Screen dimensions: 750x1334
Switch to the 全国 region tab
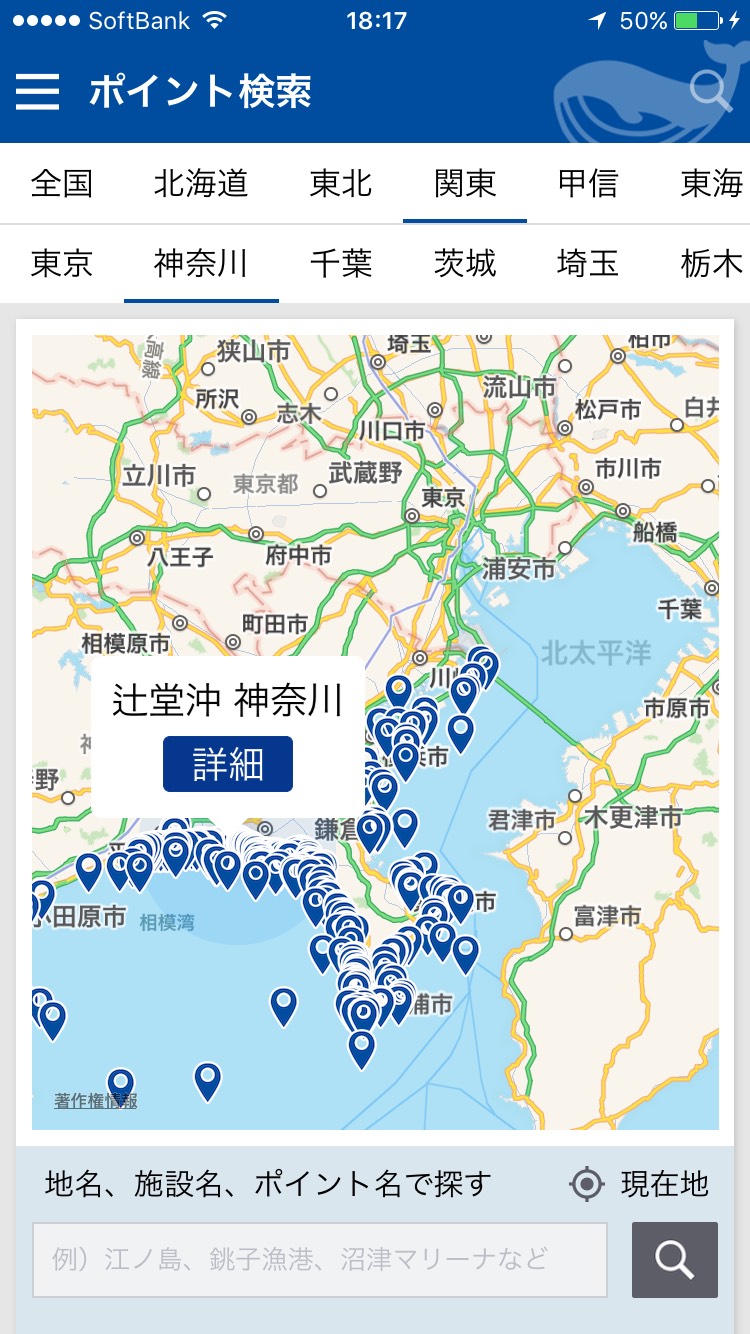tap(62, 183)
